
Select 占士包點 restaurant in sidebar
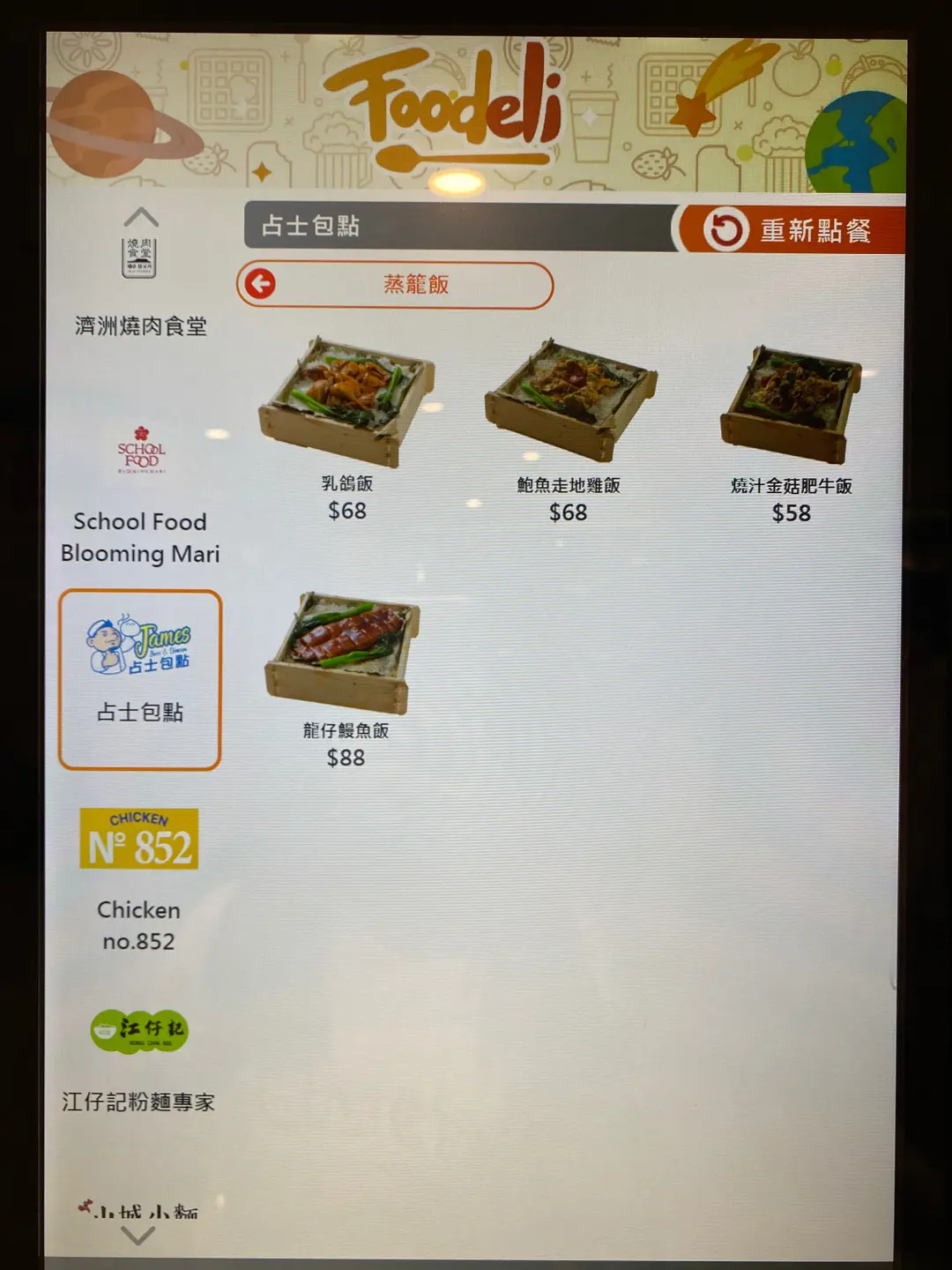click(x=140, y=679)
